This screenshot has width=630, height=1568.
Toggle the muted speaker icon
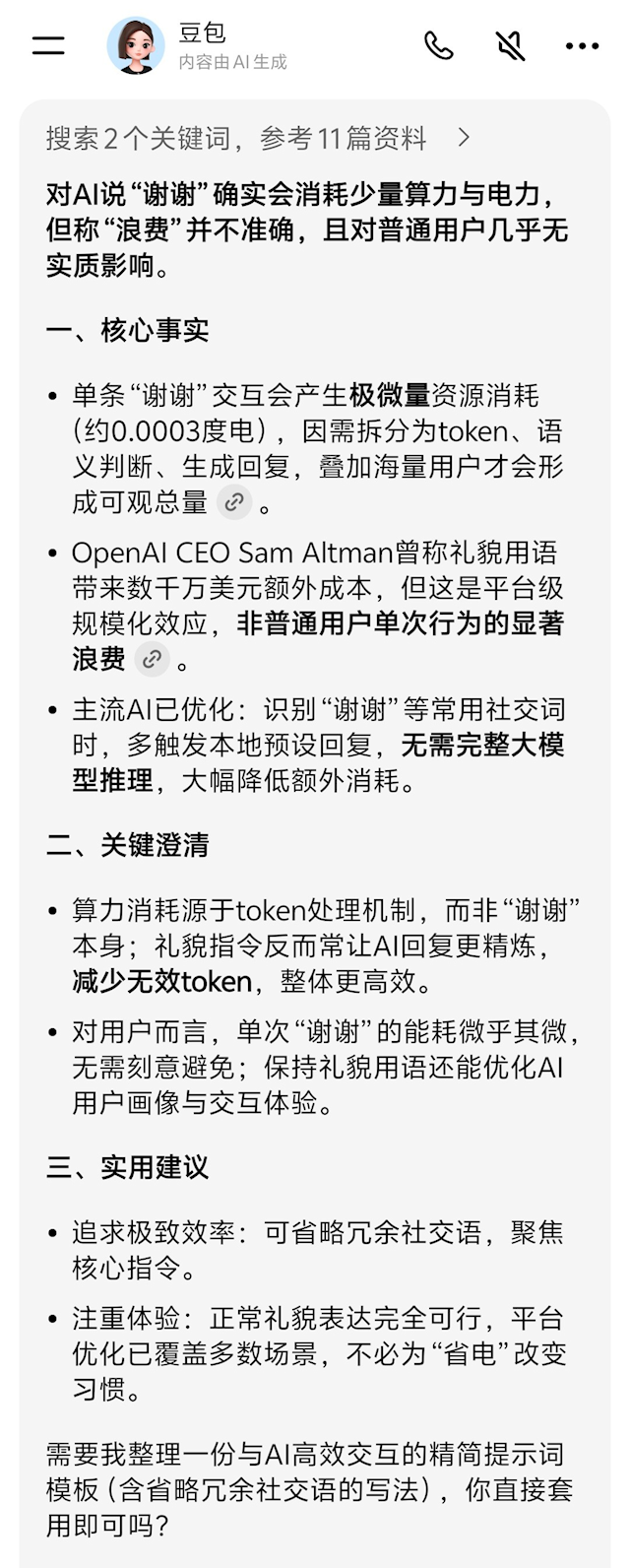pyautogui.click(x=510, y=45)
